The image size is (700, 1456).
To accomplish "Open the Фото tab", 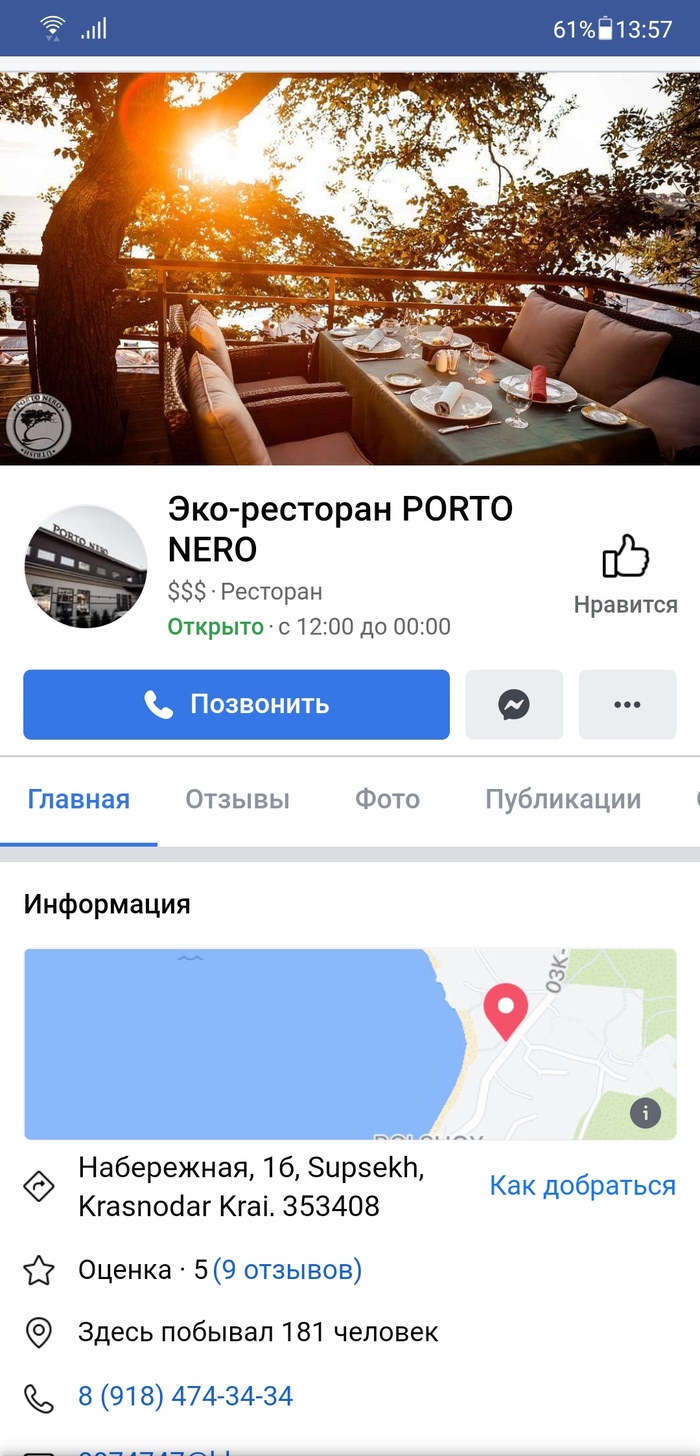I will 387,799.
